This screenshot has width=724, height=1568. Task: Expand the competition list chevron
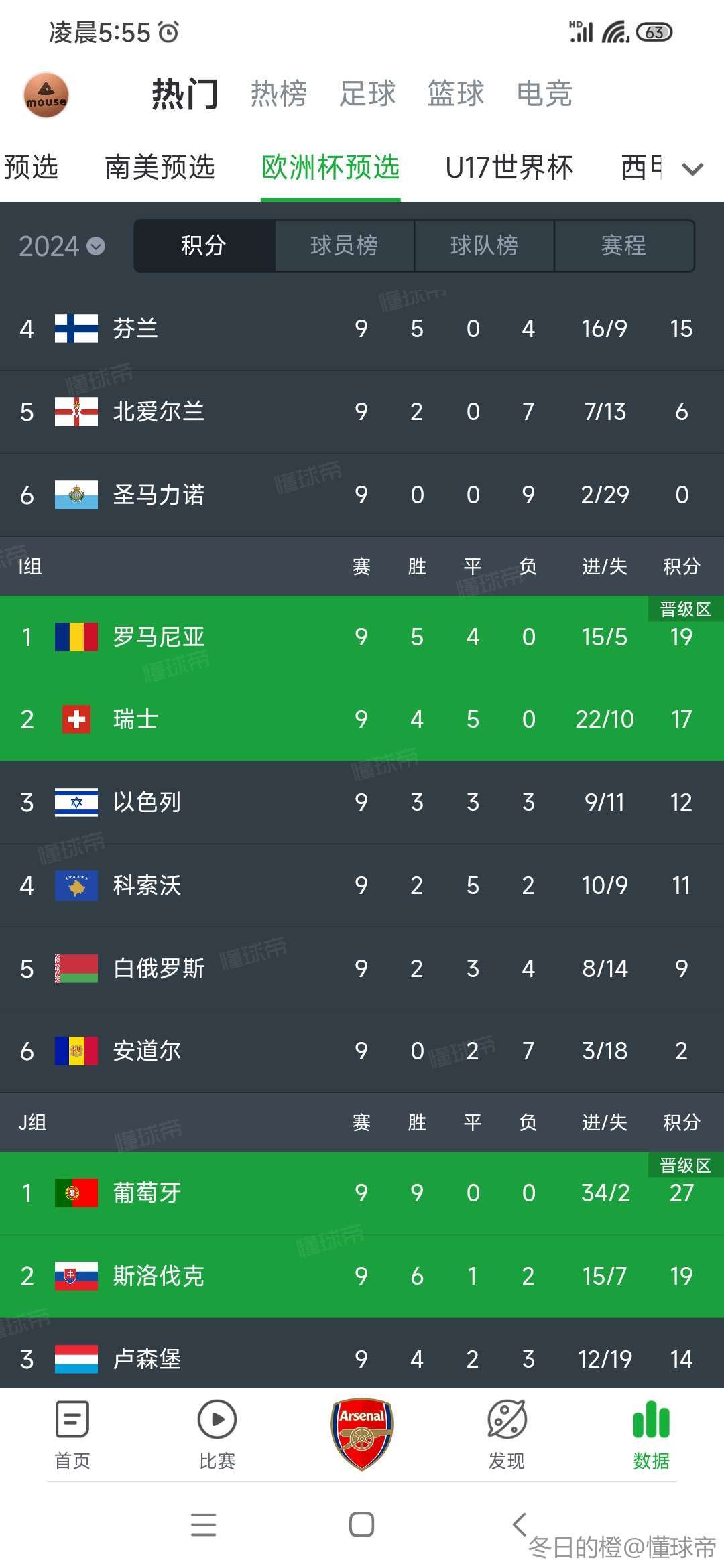[x=692, y=169]
